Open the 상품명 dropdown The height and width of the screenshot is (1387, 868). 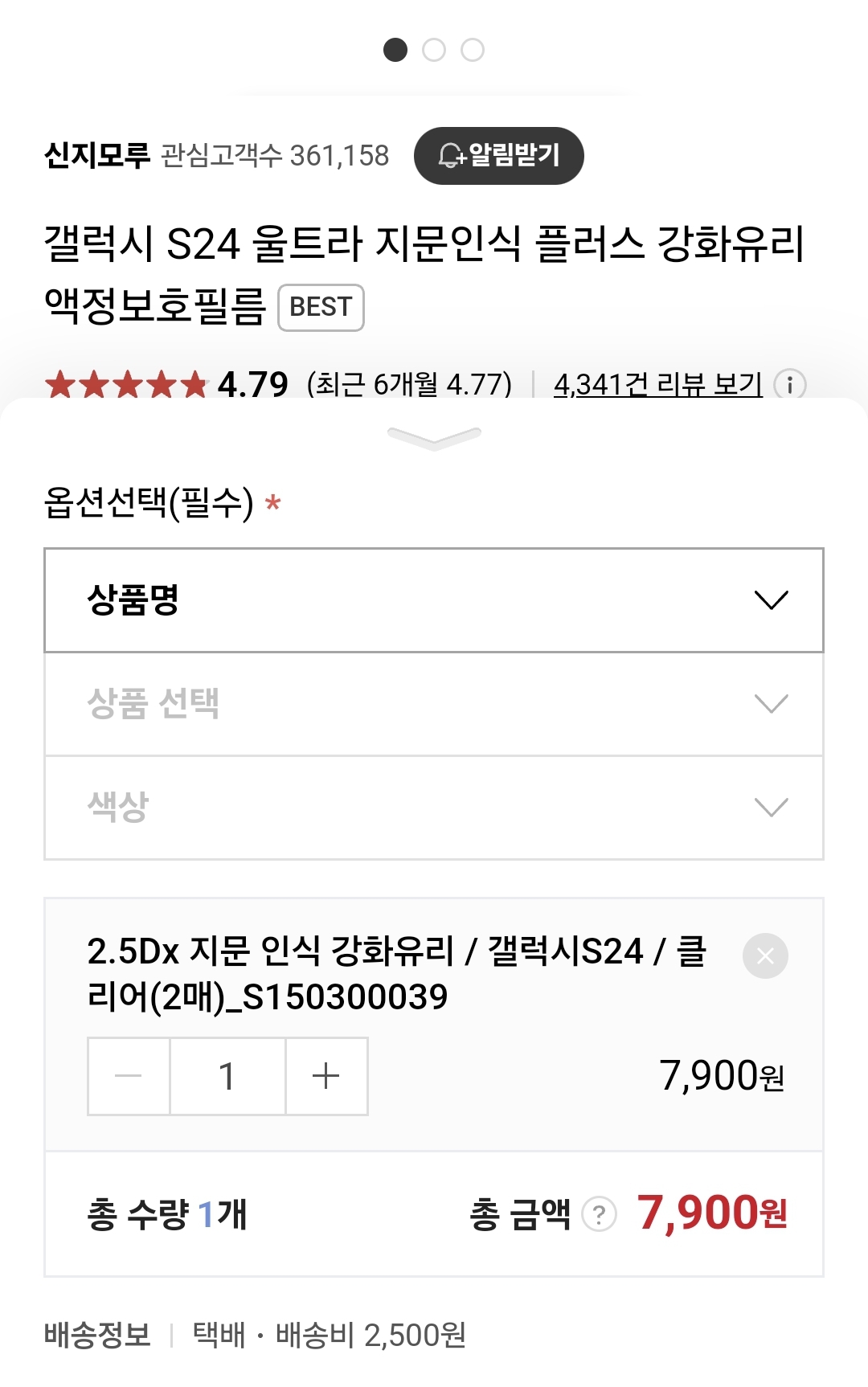tap(434, 601)
